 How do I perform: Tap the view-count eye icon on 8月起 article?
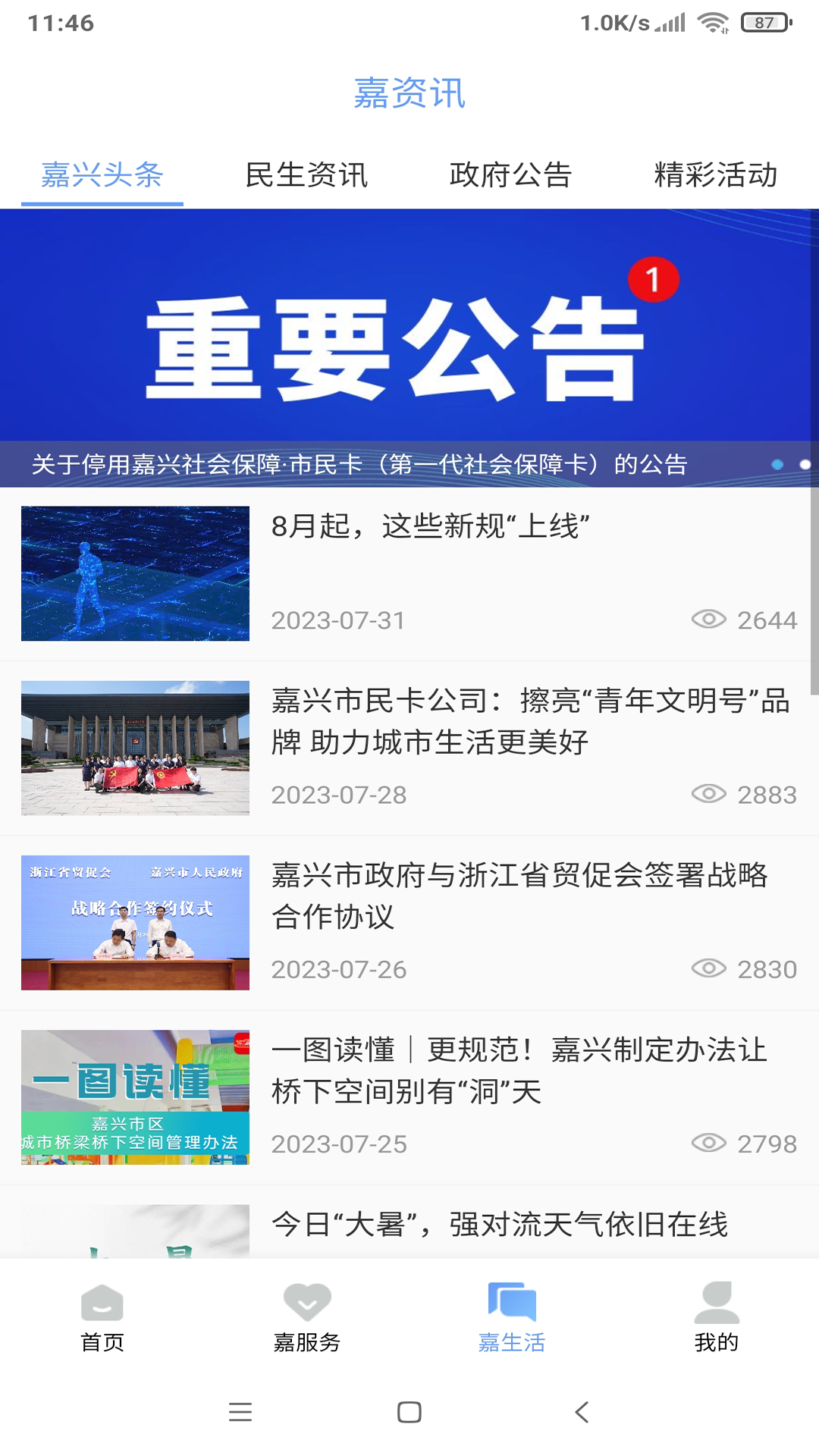[x=710, y=620]
